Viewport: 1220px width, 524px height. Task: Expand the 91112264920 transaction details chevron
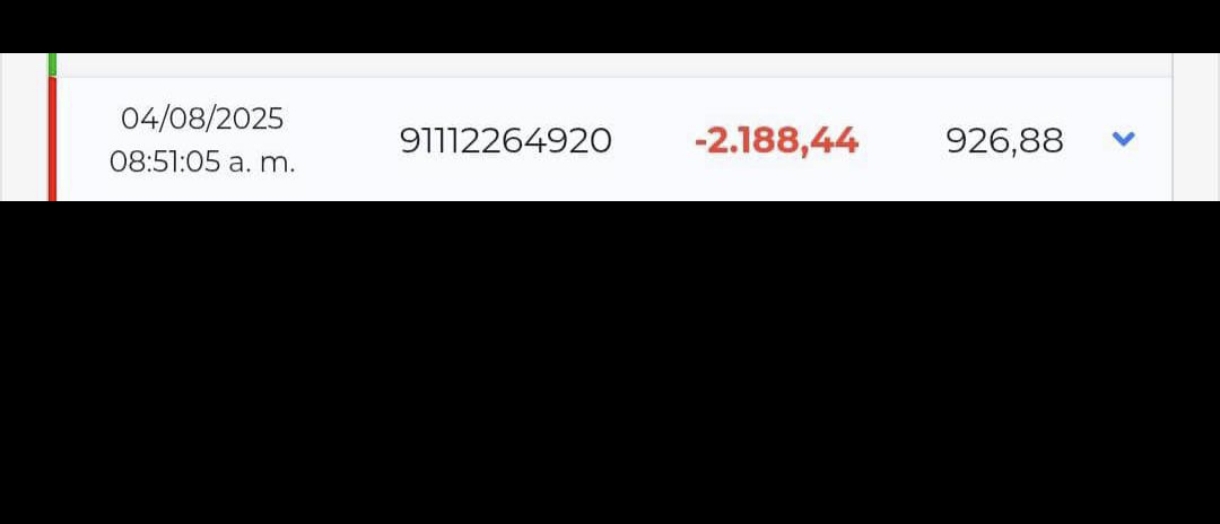click(x=1124, y=140)
